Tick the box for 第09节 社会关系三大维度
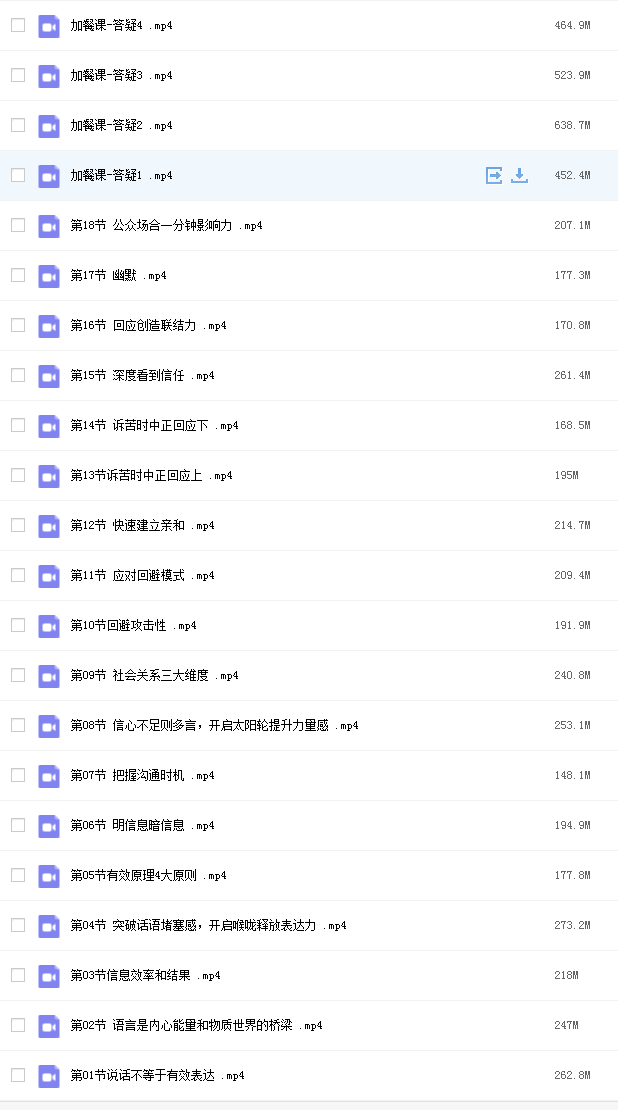 click(18, 675)
